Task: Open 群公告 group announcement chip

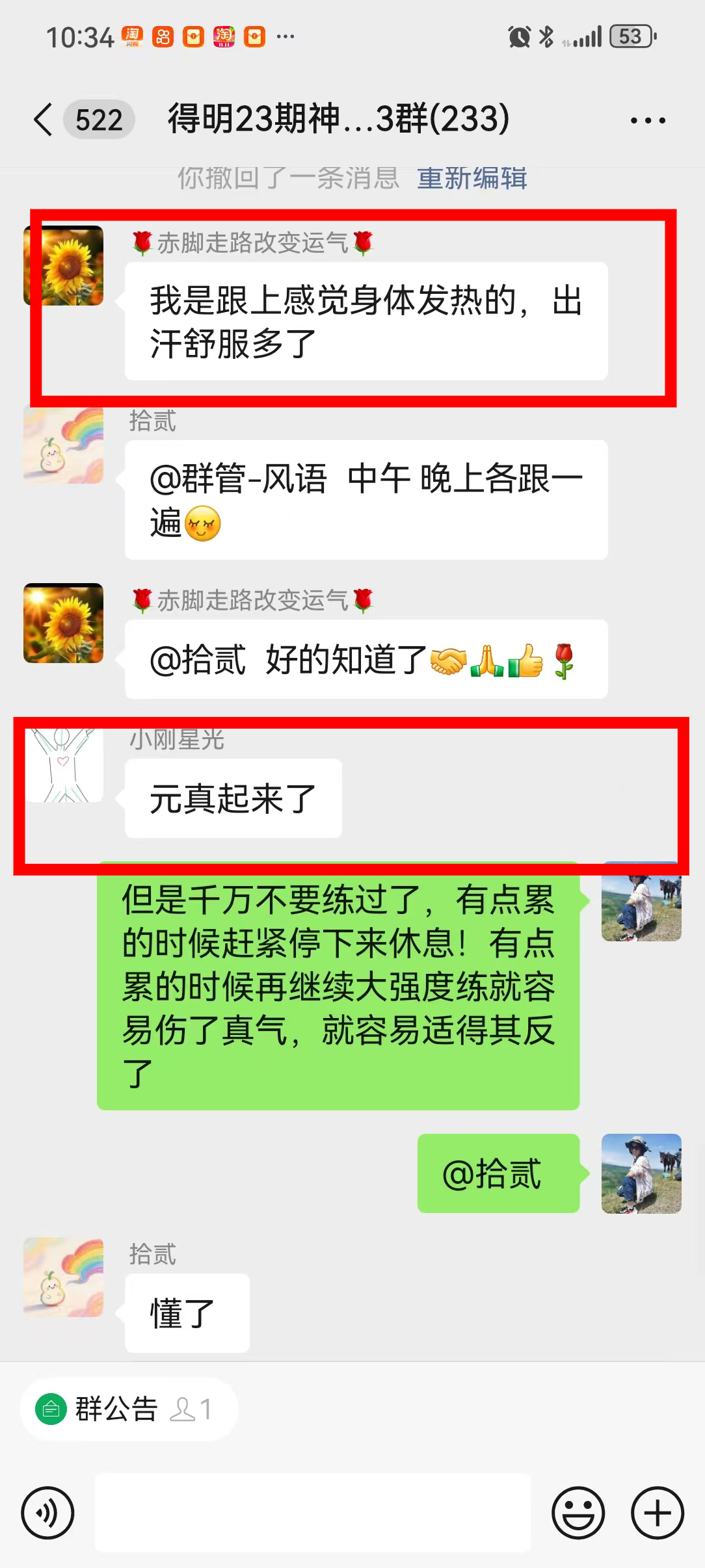Action: pyautogui.click(x=128, y=1409)
